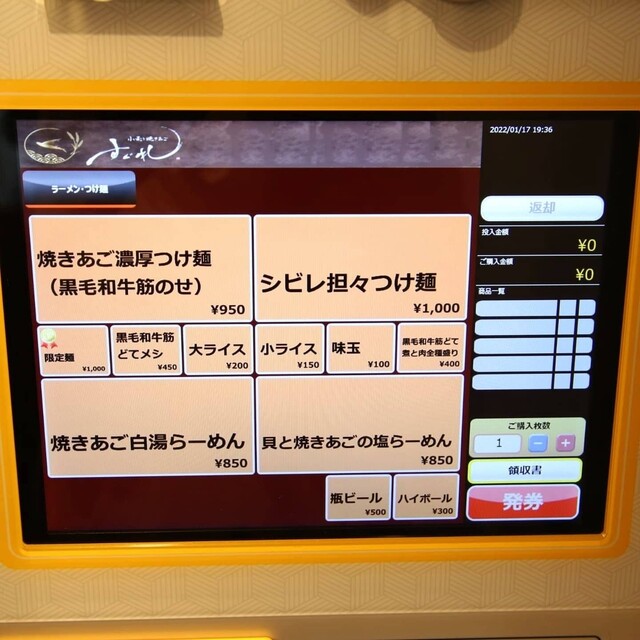
Task: Select the 限定麺 item for ¥1,000
Action: pyautogui.click(x=74, y=350)
